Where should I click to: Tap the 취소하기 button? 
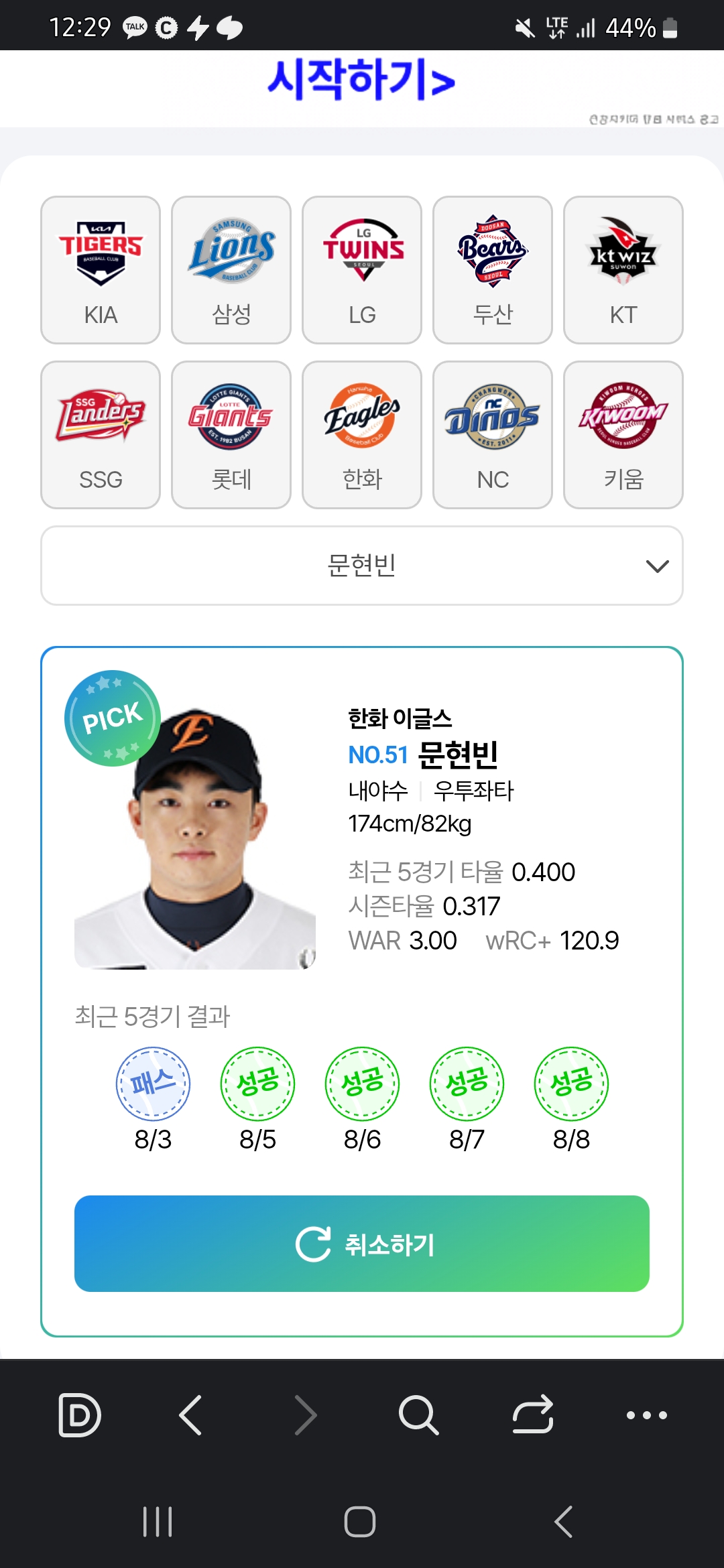pos(362,1244)
